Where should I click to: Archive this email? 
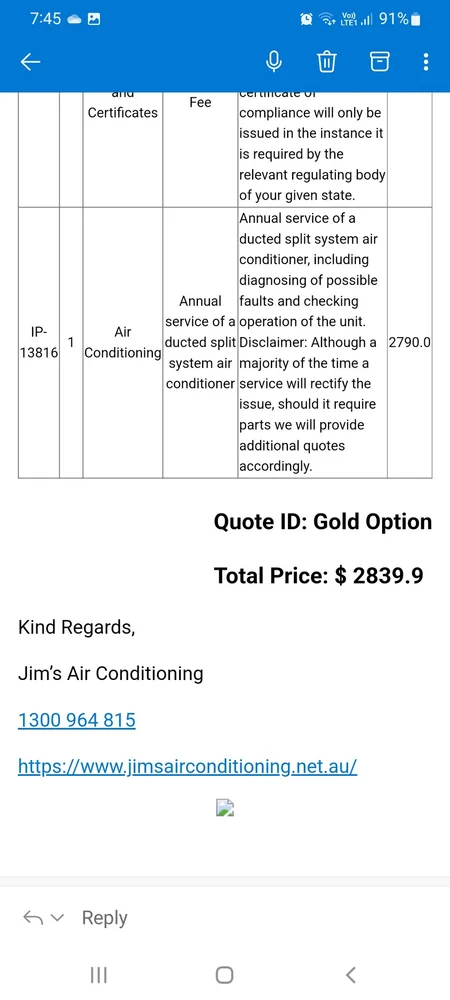pos(379,62)
